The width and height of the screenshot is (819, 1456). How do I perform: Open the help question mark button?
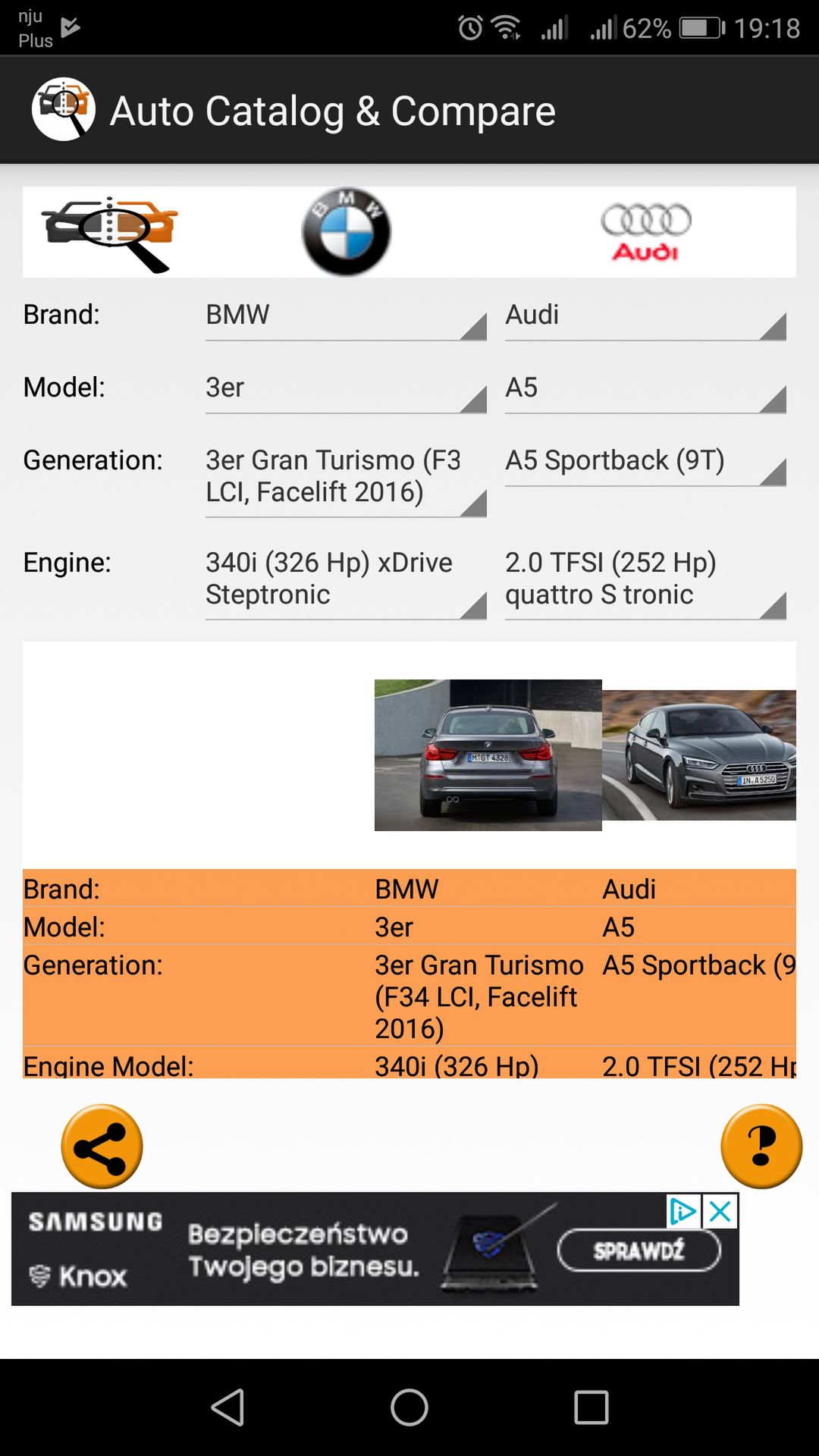point(761,1146)
